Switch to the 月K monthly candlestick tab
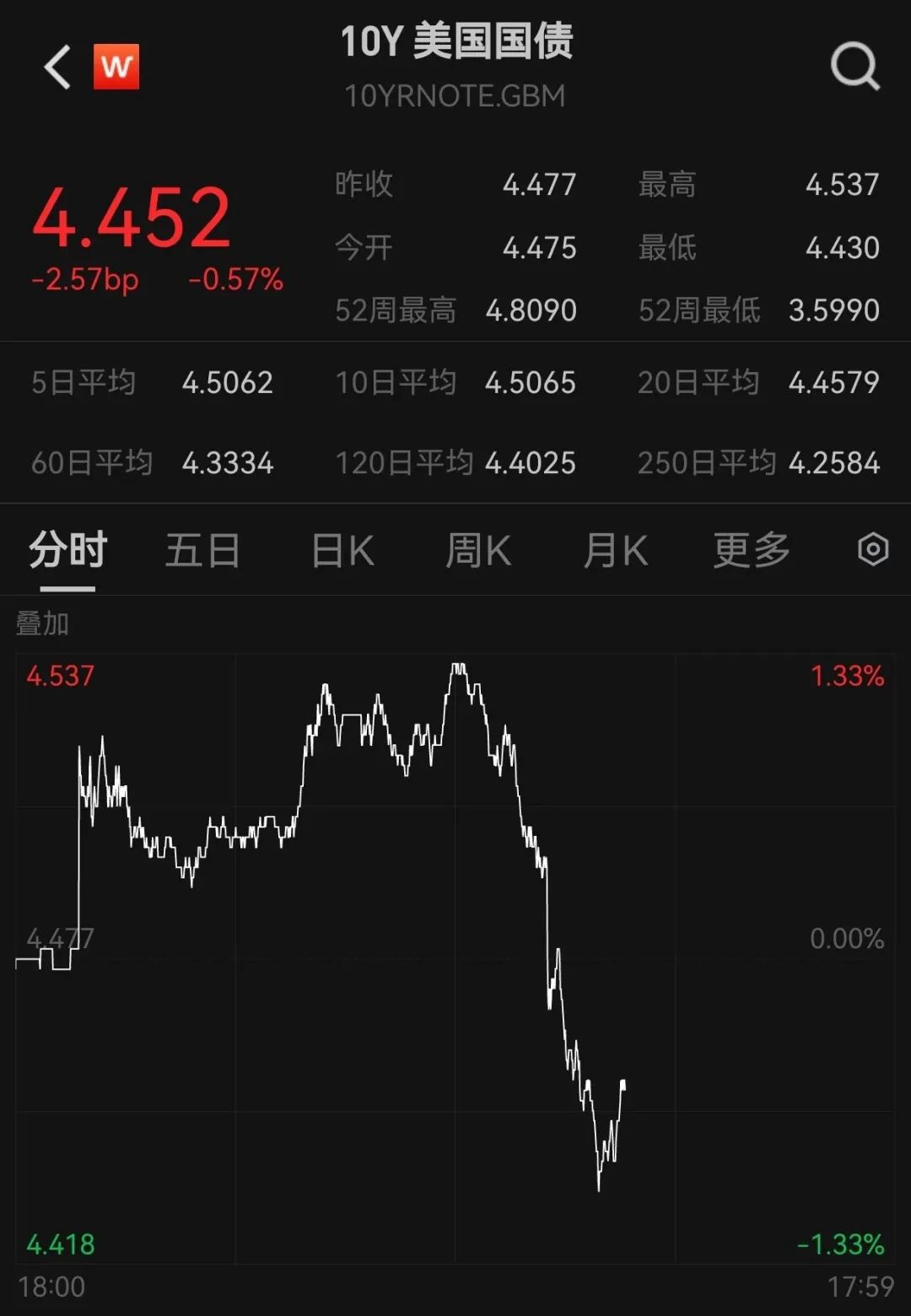This screenshot has width=911, height=1316. pyautogui.click(x=615, y=551)
